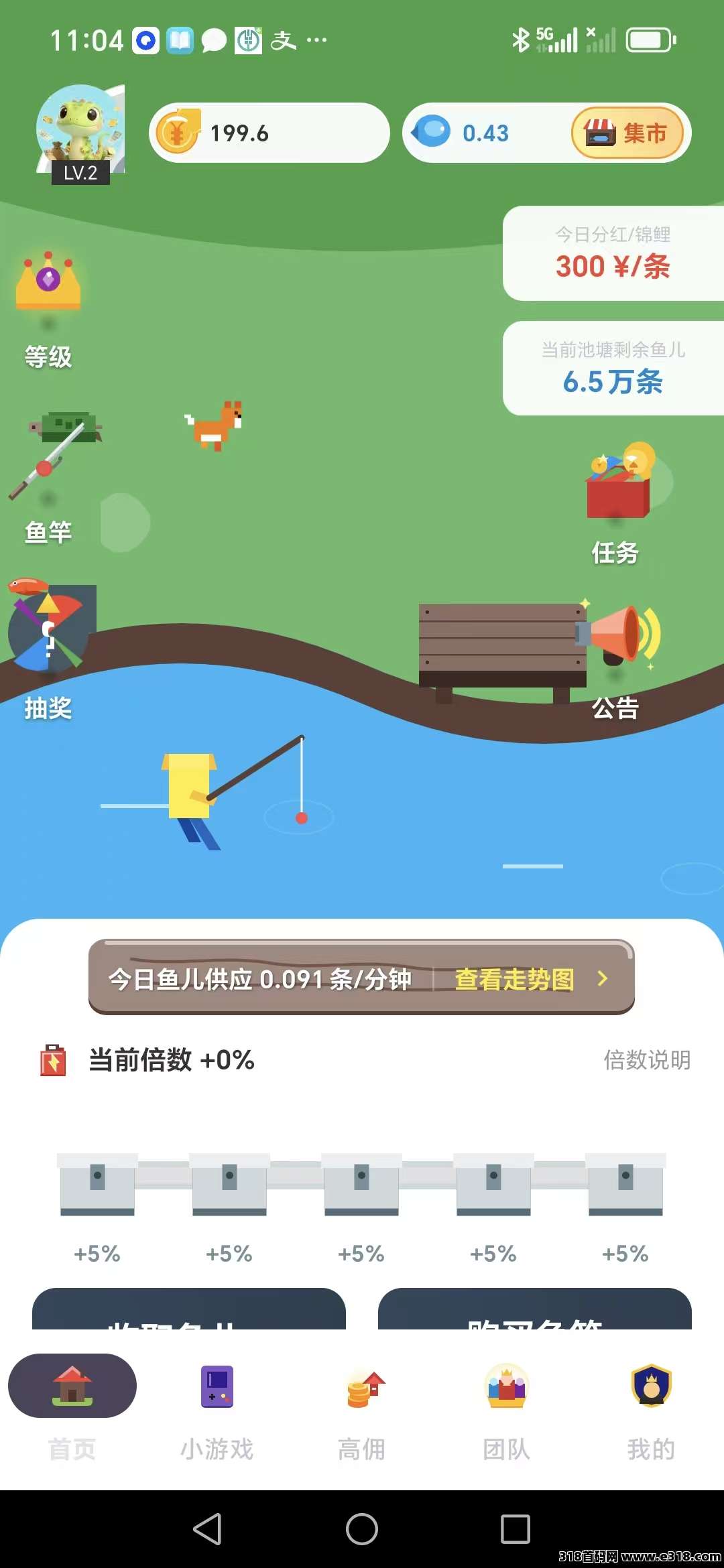Open 查看走势图 trend chart
Viewport: 724px width, 1568px height.
click(x=530, y=979)
